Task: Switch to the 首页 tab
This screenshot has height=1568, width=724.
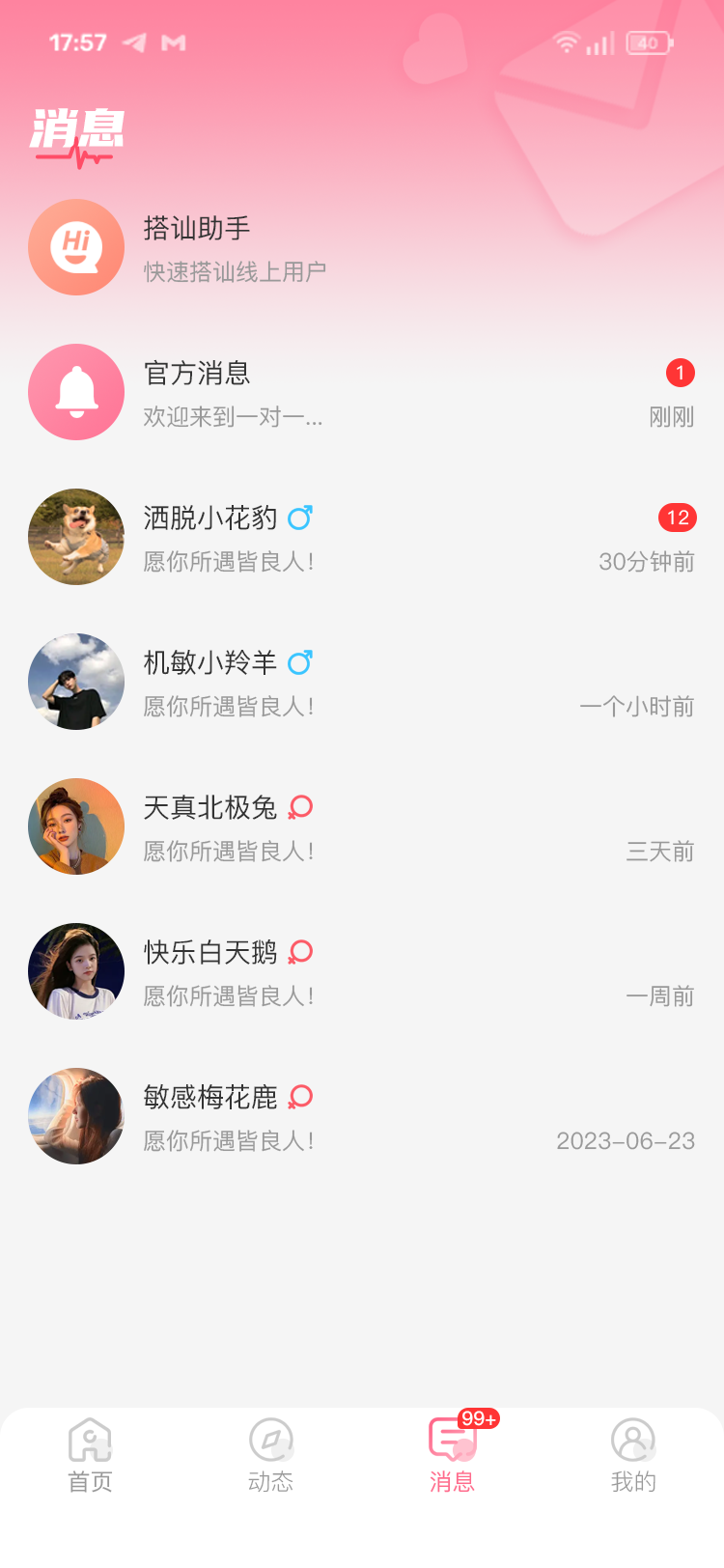Action: (90, 1453)
